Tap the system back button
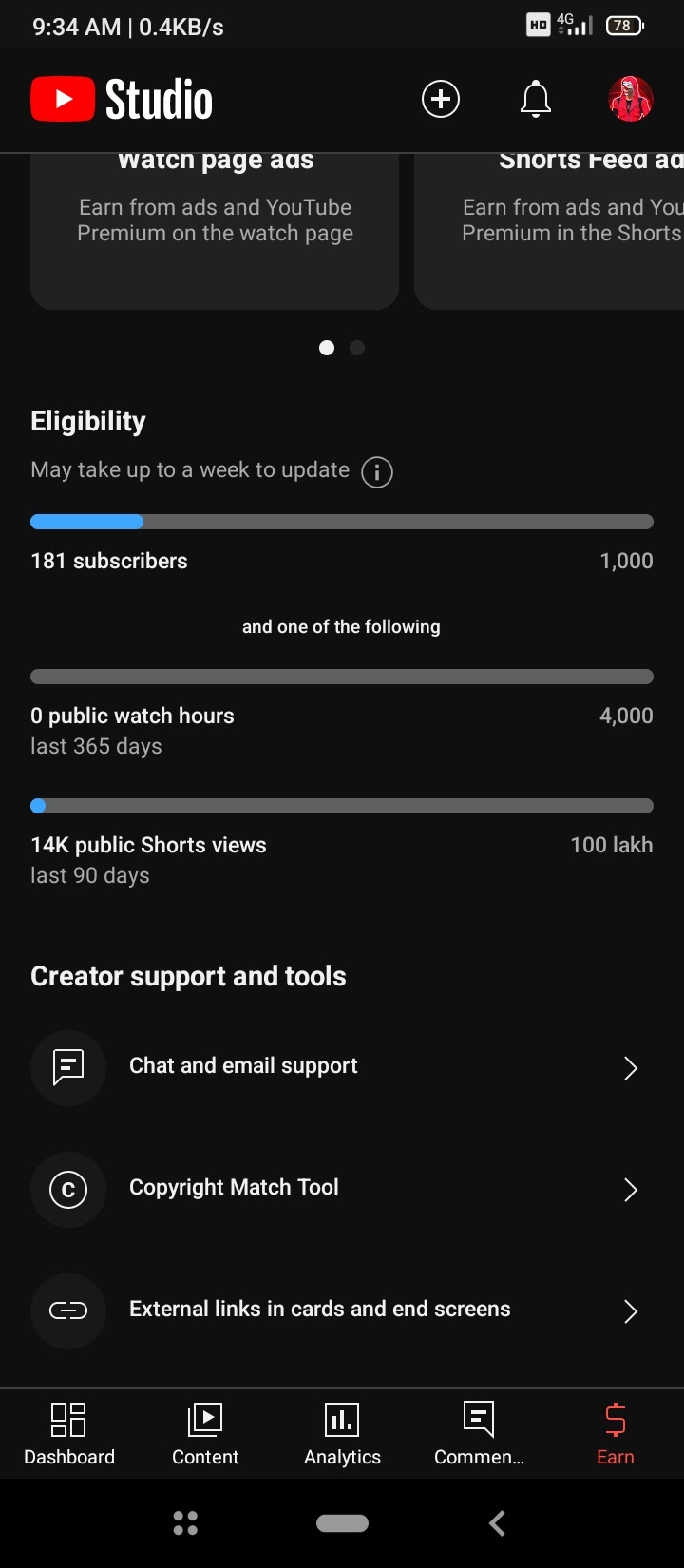Screen dimensions: 684x1568 (497, 1523)
